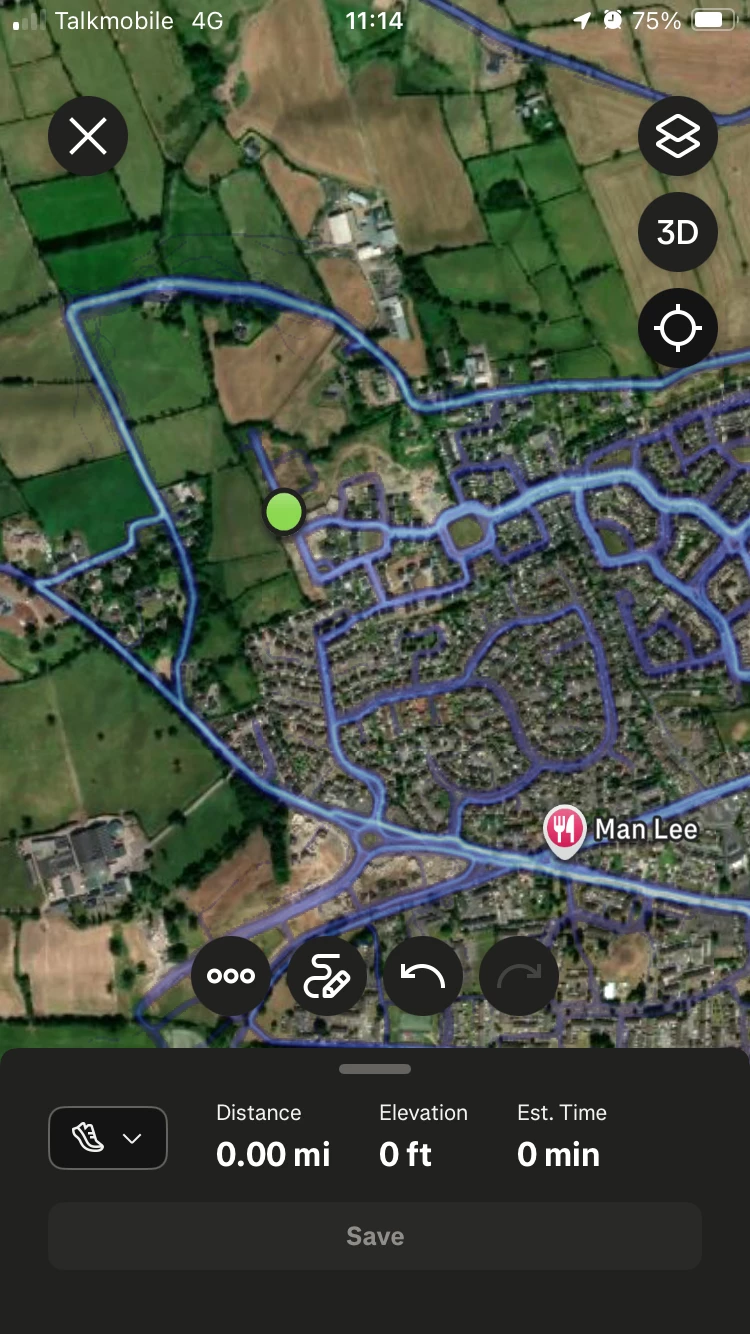Close the route builder

[x=88, y=136]
